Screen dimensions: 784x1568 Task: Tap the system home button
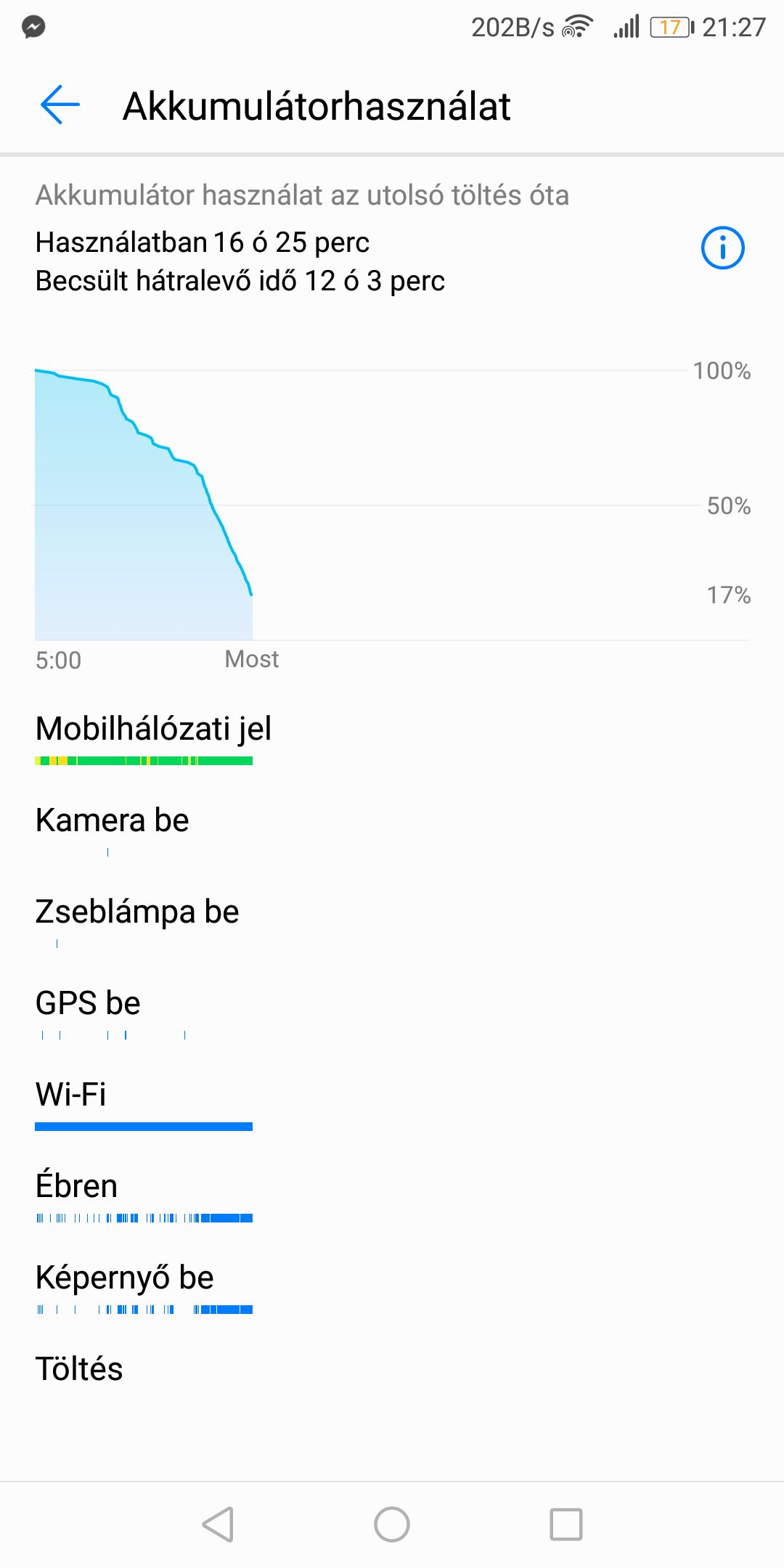(x=392, y=1524)
